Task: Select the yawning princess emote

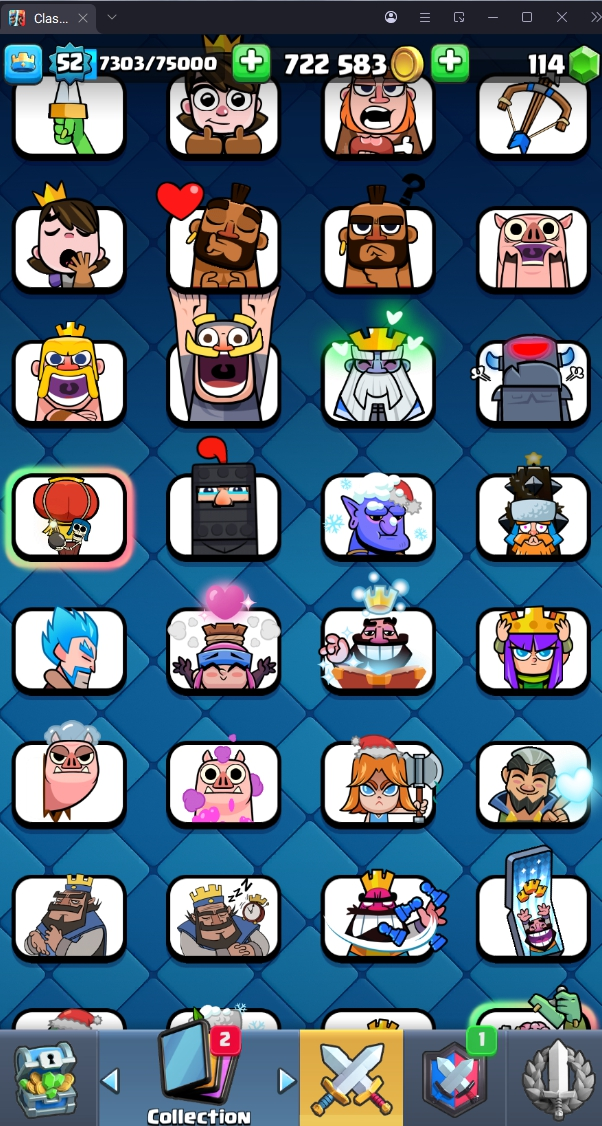Action: pos(69,247)
